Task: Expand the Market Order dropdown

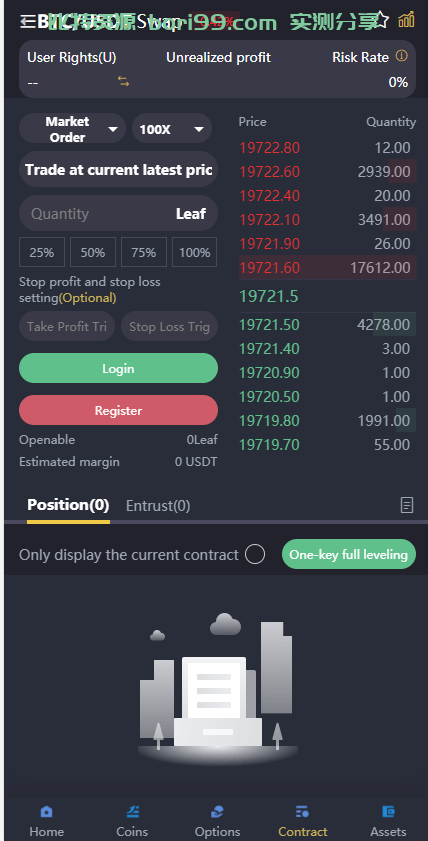Action: tap(72, 129)
